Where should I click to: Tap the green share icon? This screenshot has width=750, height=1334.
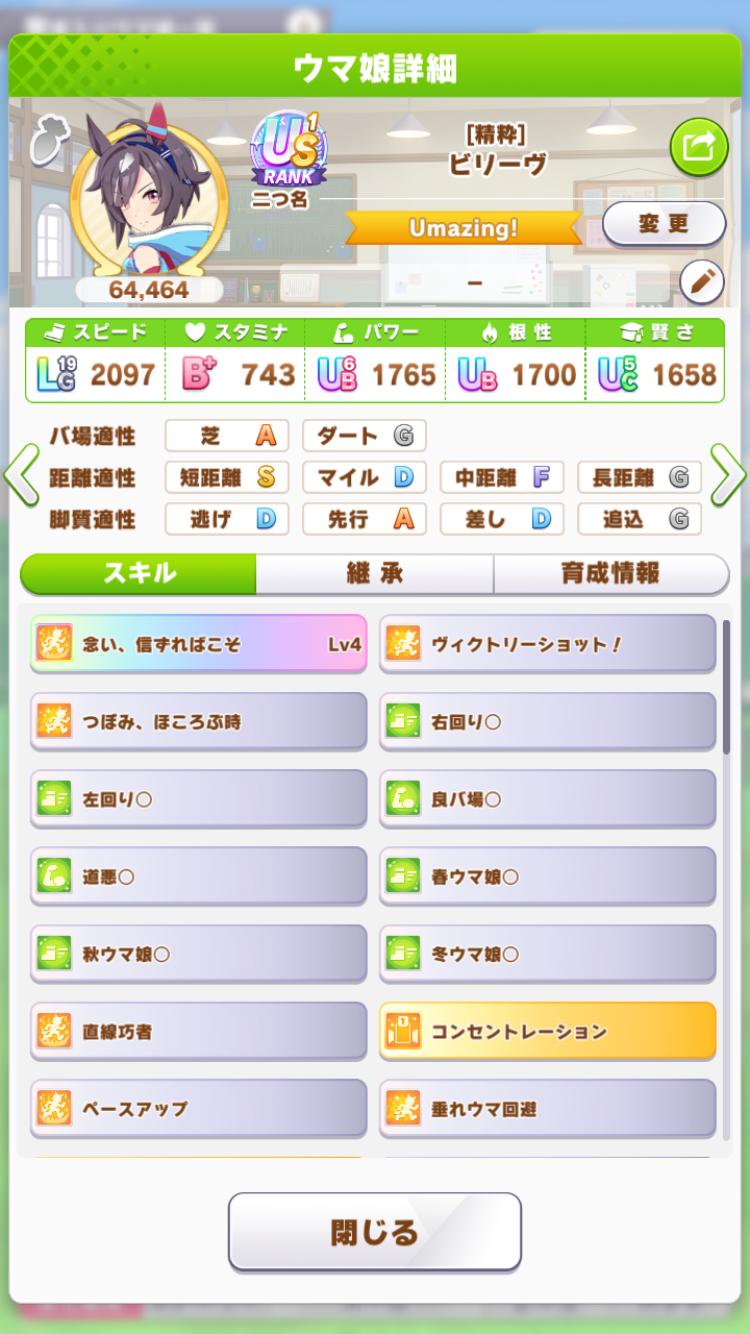click(x=698, y=148)
